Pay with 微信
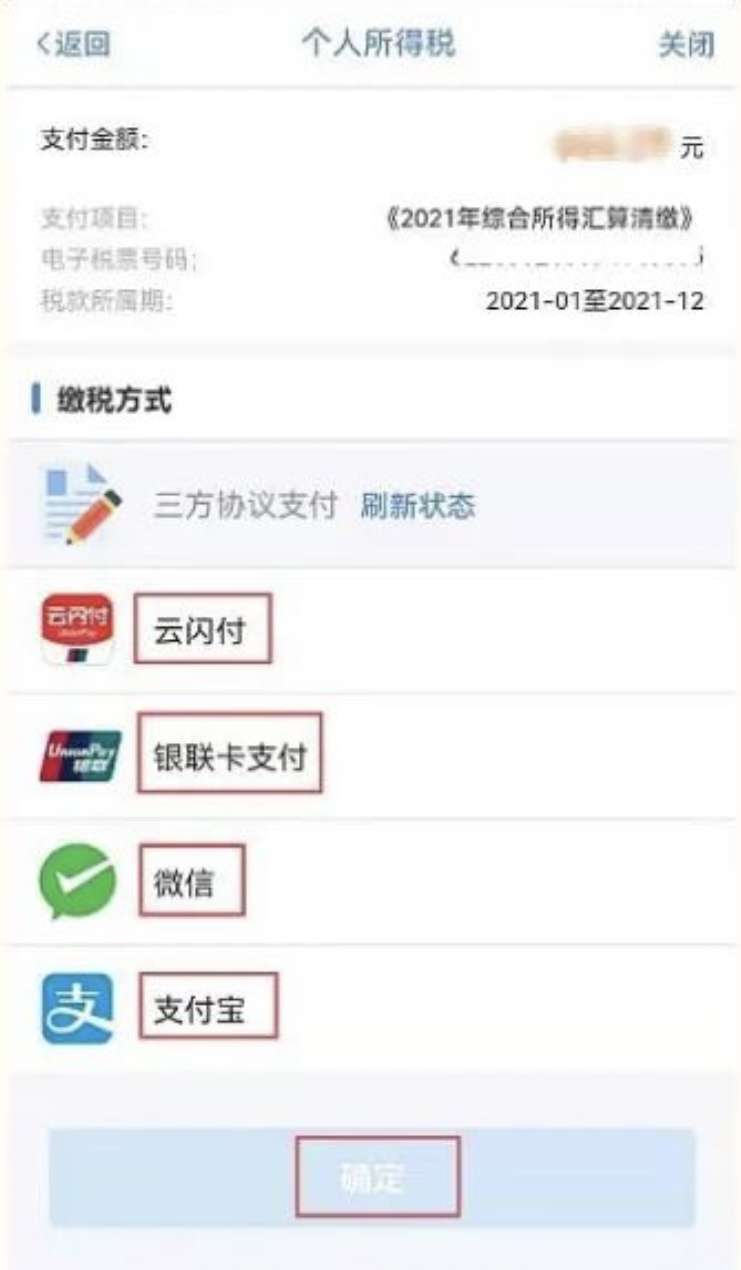 pos(190,881)
